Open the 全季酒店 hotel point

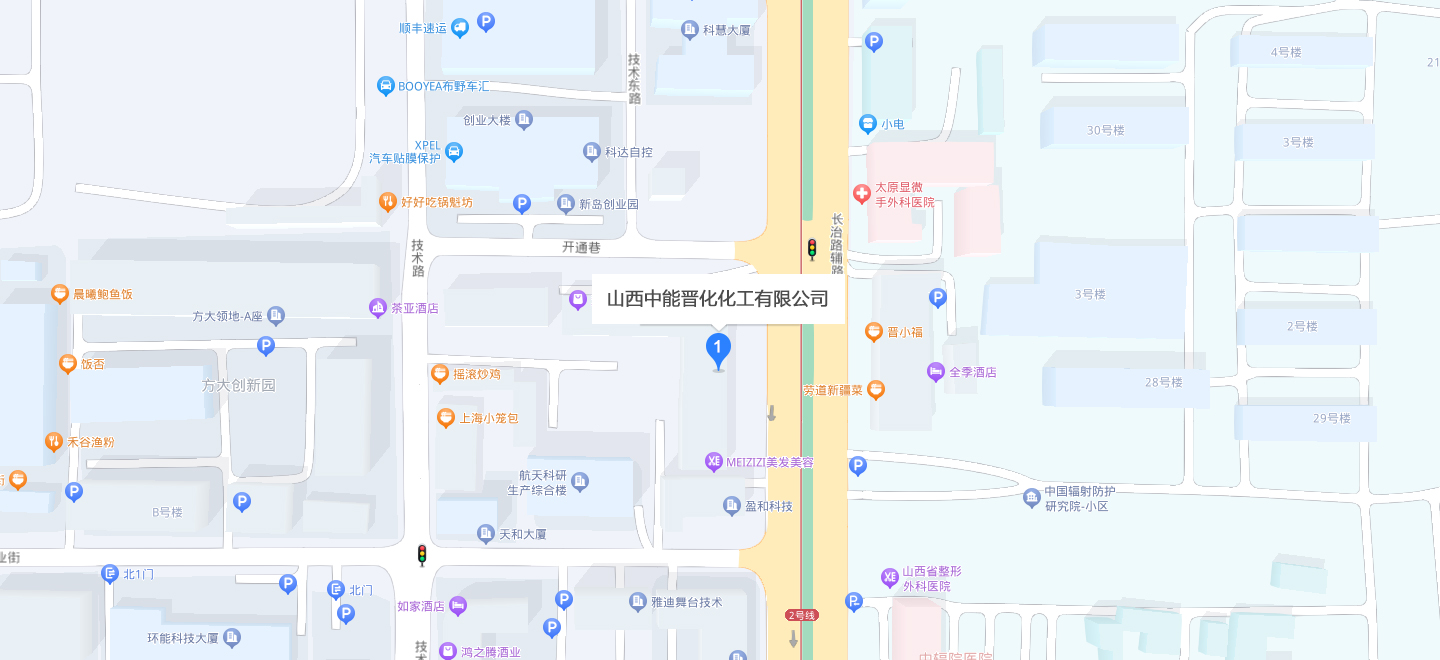pyautogui.click(x=936, y=372)
